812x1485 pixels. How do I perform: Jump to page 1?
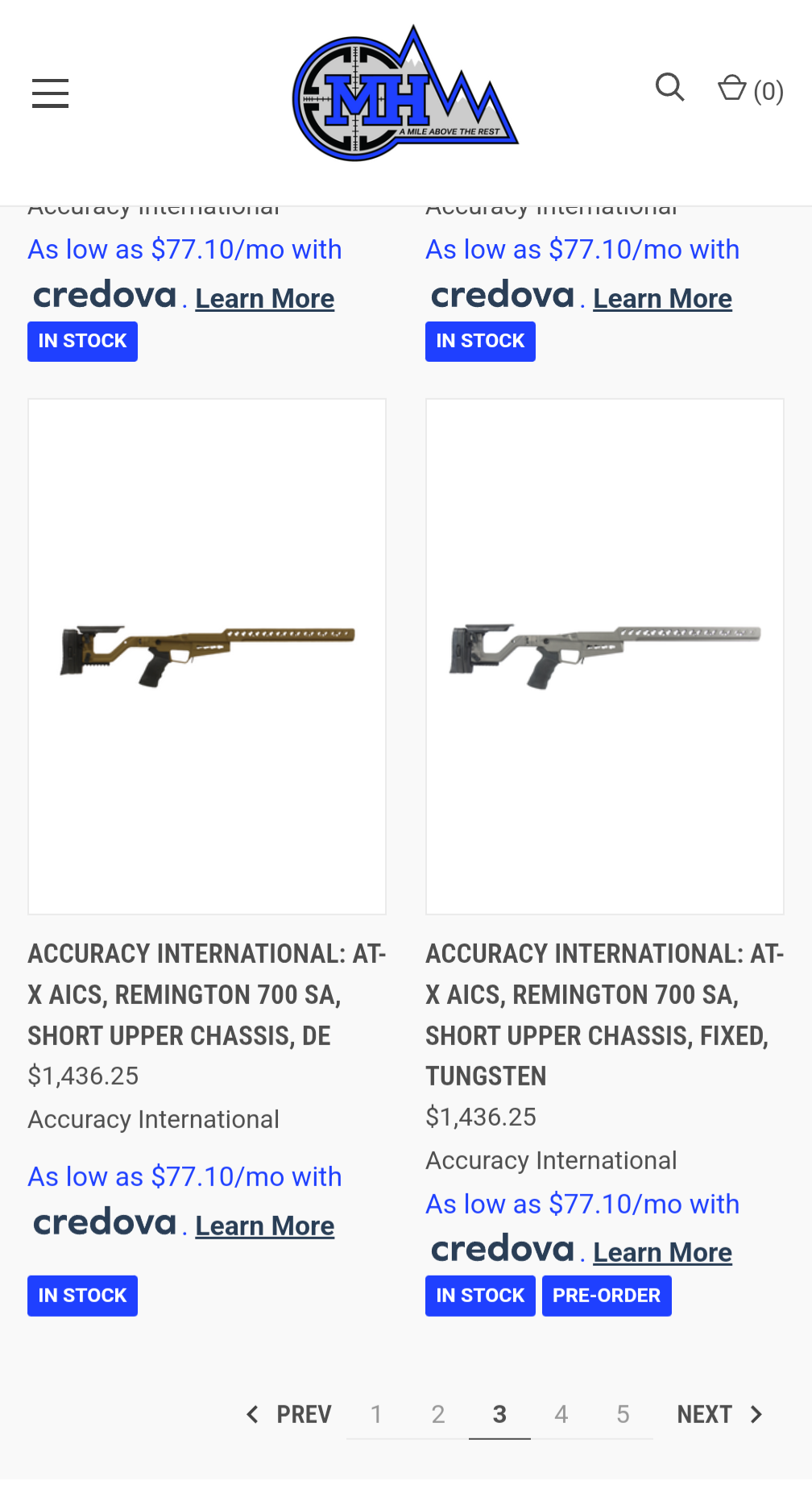coord(376,1414)
